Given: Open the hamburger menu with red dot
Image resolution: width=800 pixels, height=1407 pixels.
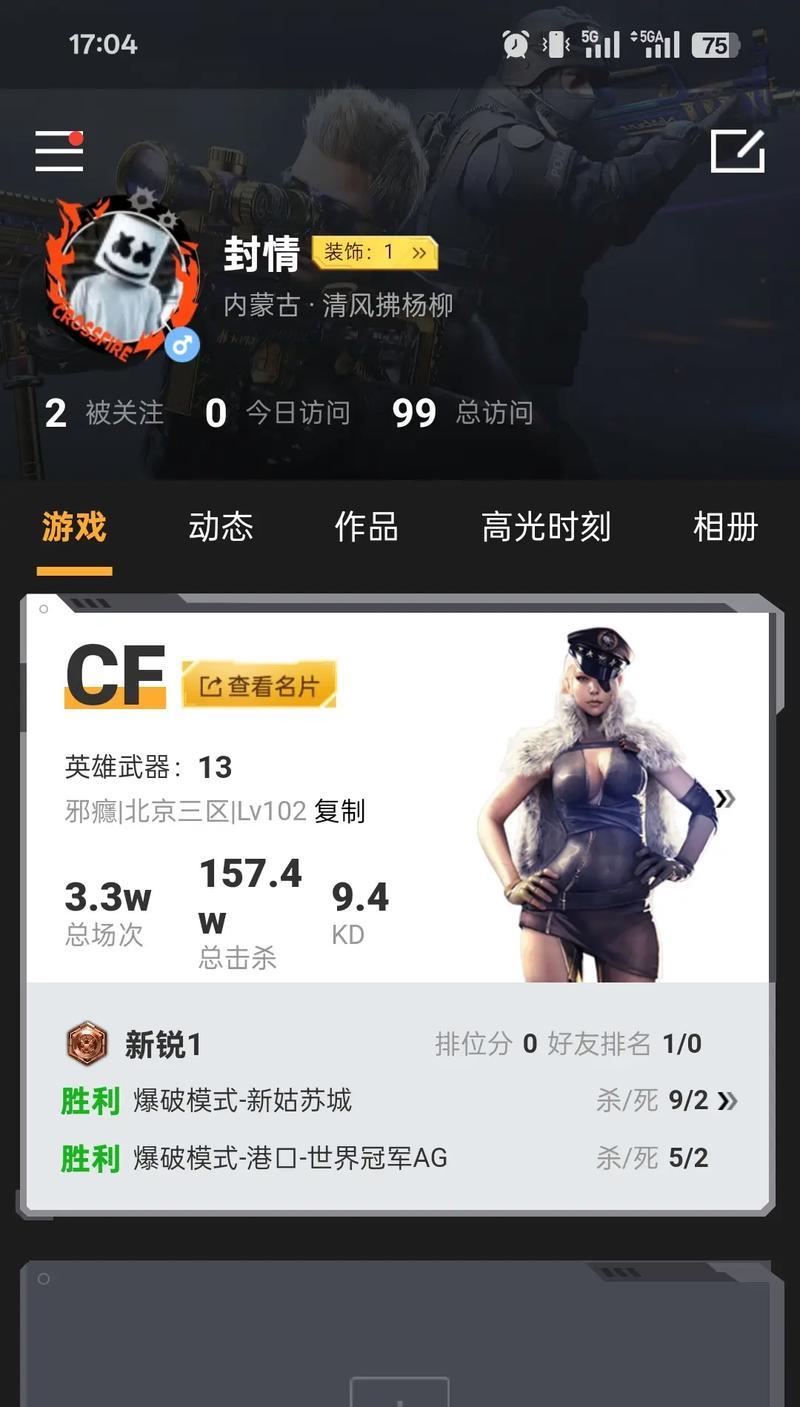Looking at the screenshot, I should point(59,151).
